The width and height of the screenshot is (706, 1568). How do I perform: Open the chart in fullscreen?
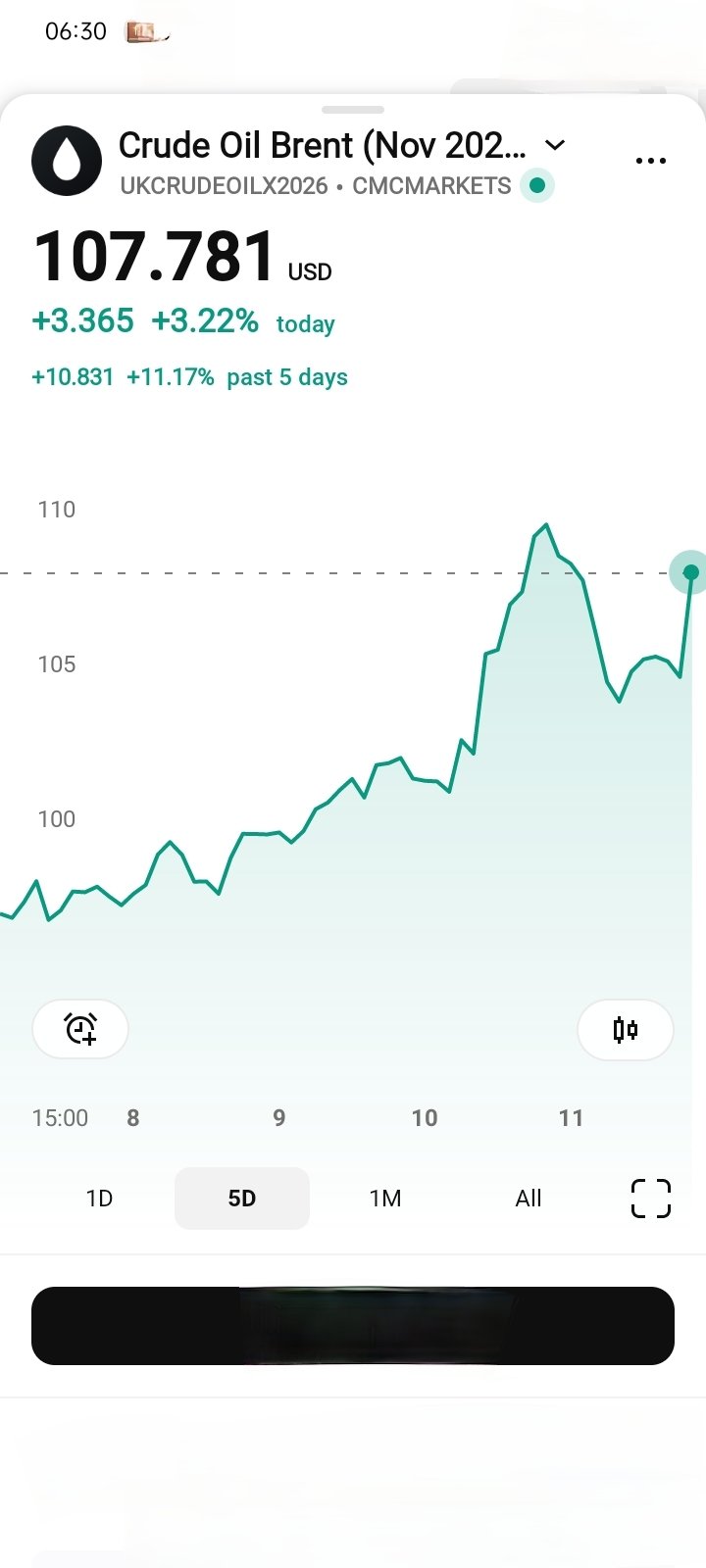(651, 1198)
